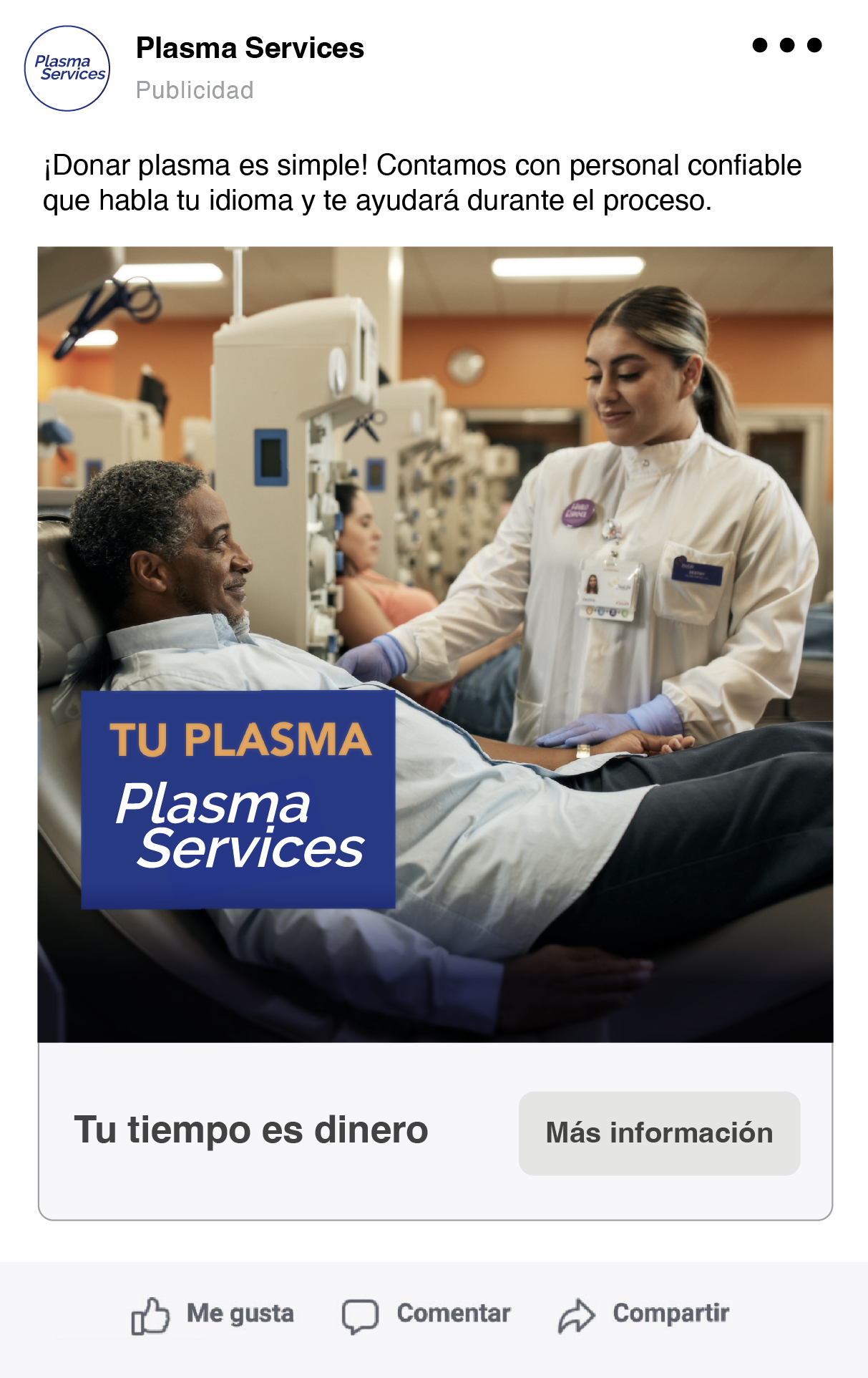Tap the Más información button
868x1378 pixels.
pyautogui.click(x=659, y=1132)
